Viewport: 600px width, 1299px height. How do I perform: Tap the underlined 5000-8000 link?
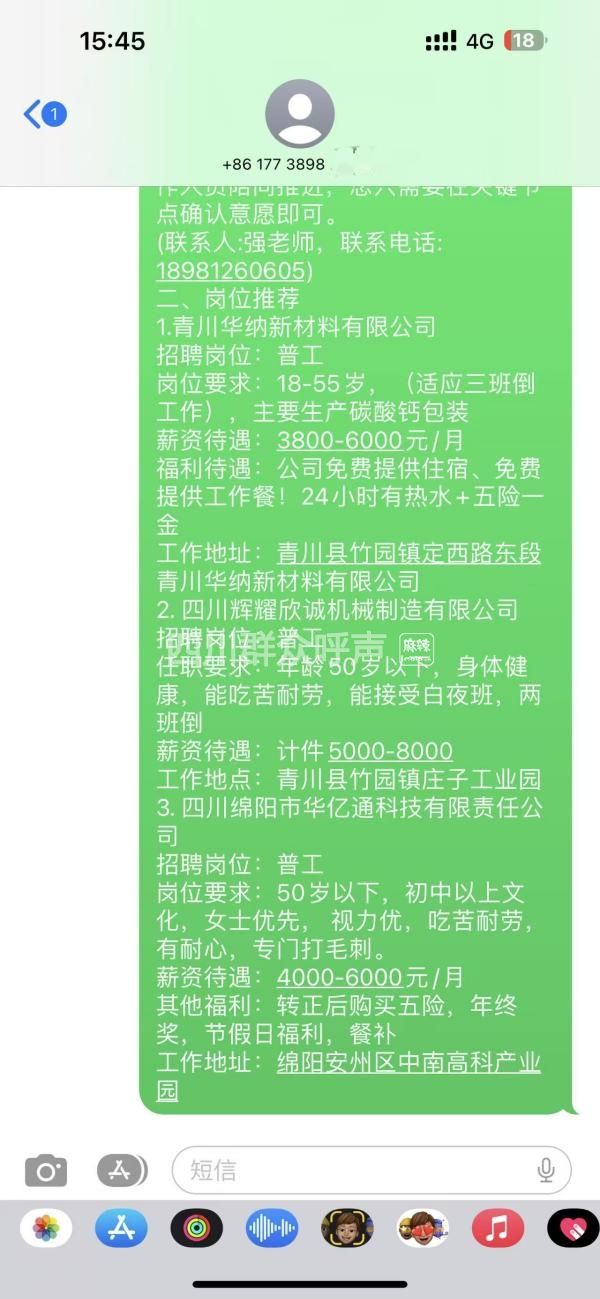point(390,751)
